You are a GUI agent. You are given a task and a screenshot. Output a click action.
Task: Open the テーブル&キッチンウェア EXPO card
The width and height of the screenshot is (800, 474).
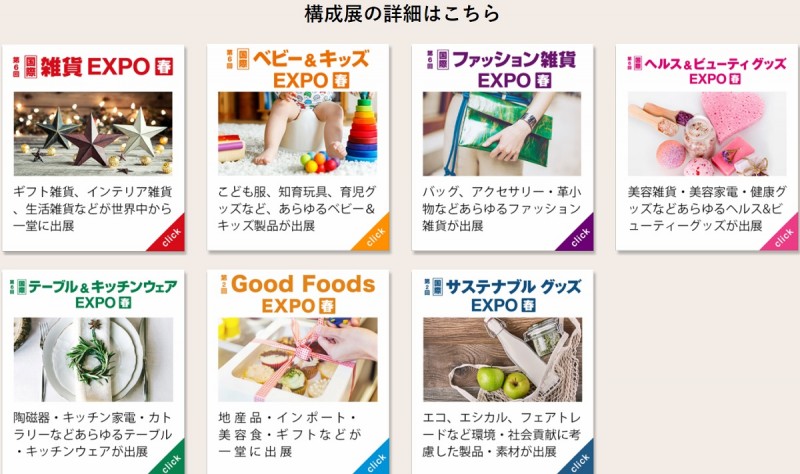coord(92,372)
